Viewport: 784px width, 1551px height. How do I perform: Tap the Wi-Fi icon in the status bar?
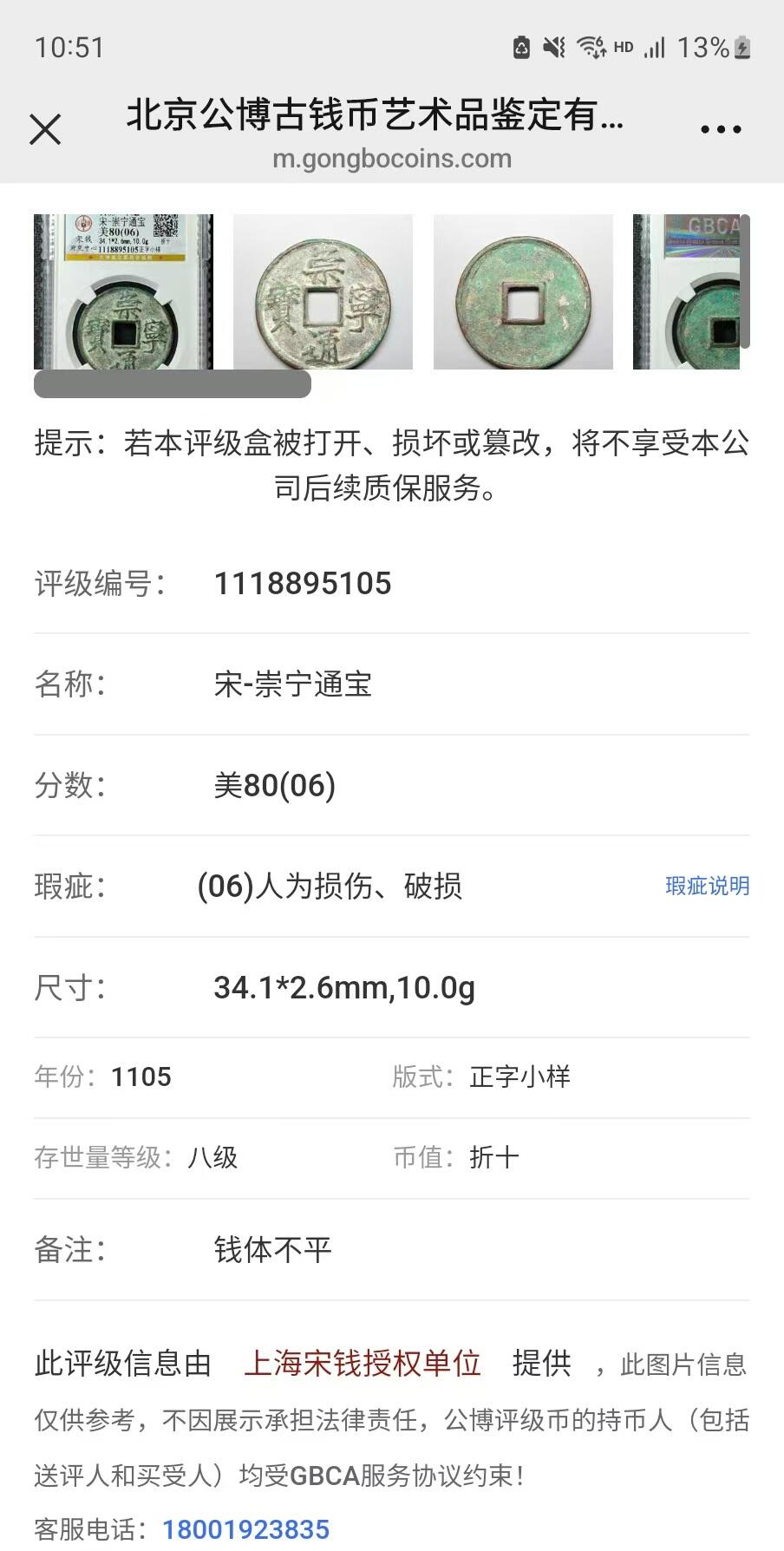point(592,47)
